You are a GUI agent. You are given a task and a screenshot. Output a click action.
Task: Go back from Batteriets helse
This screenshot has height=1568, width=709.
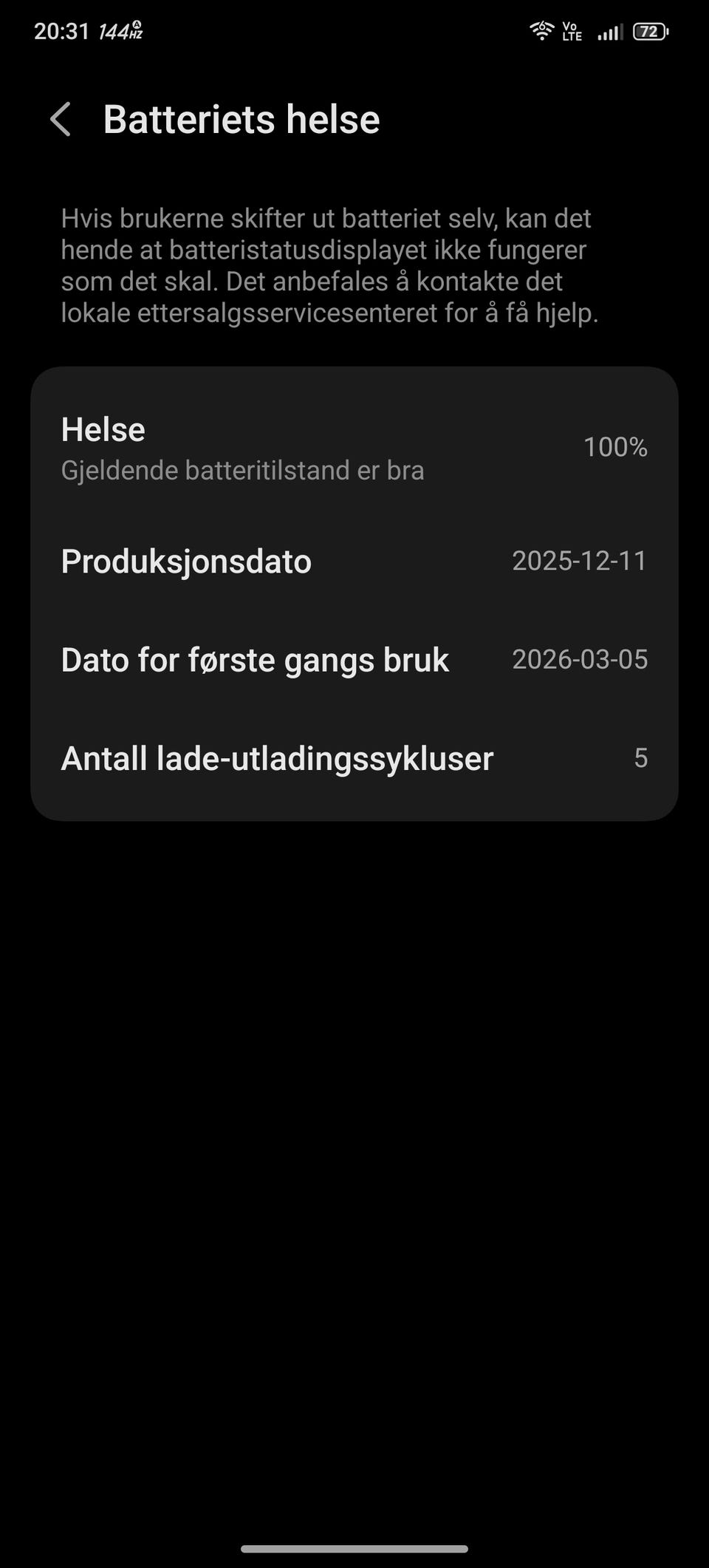[x=61, y=119]
